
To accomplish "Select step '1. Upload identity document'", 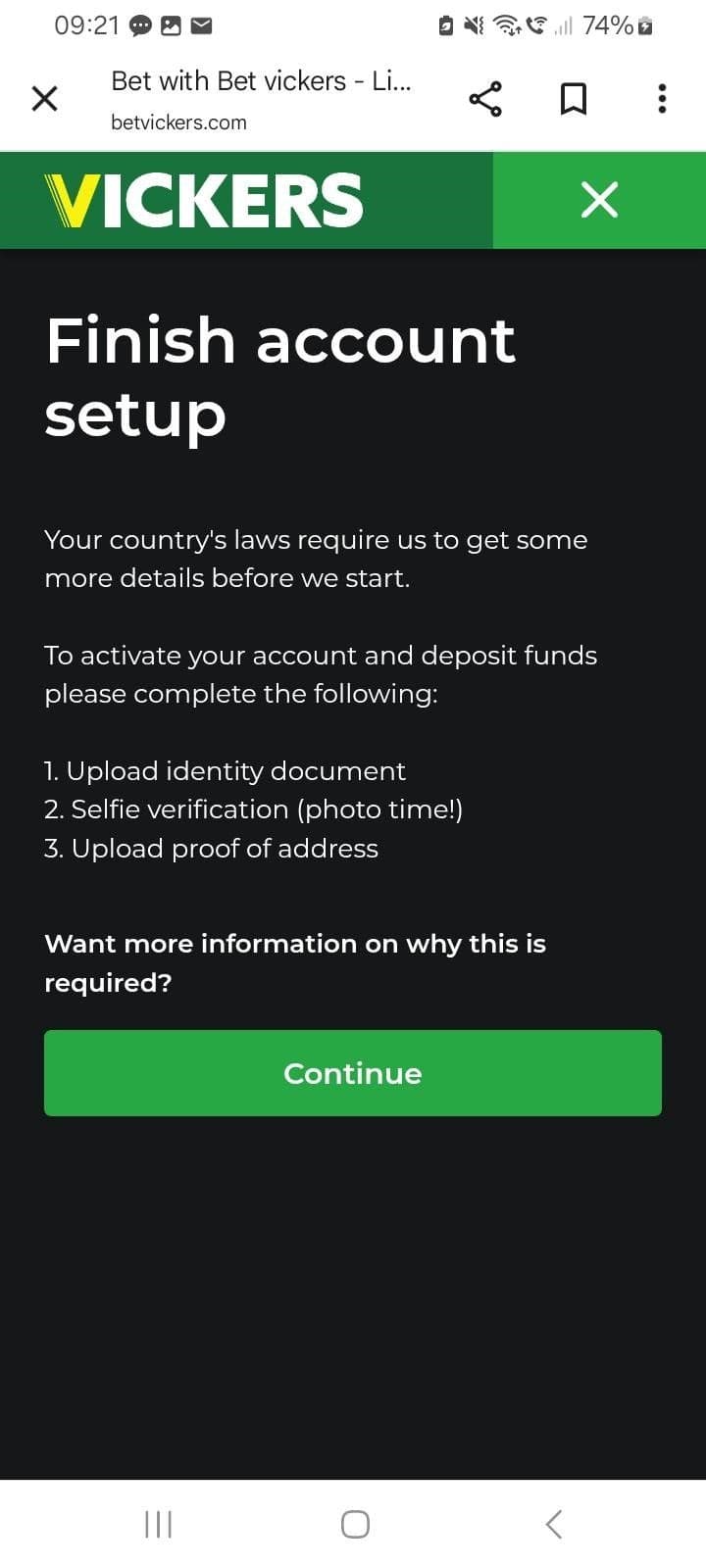I will coord(225,770).
